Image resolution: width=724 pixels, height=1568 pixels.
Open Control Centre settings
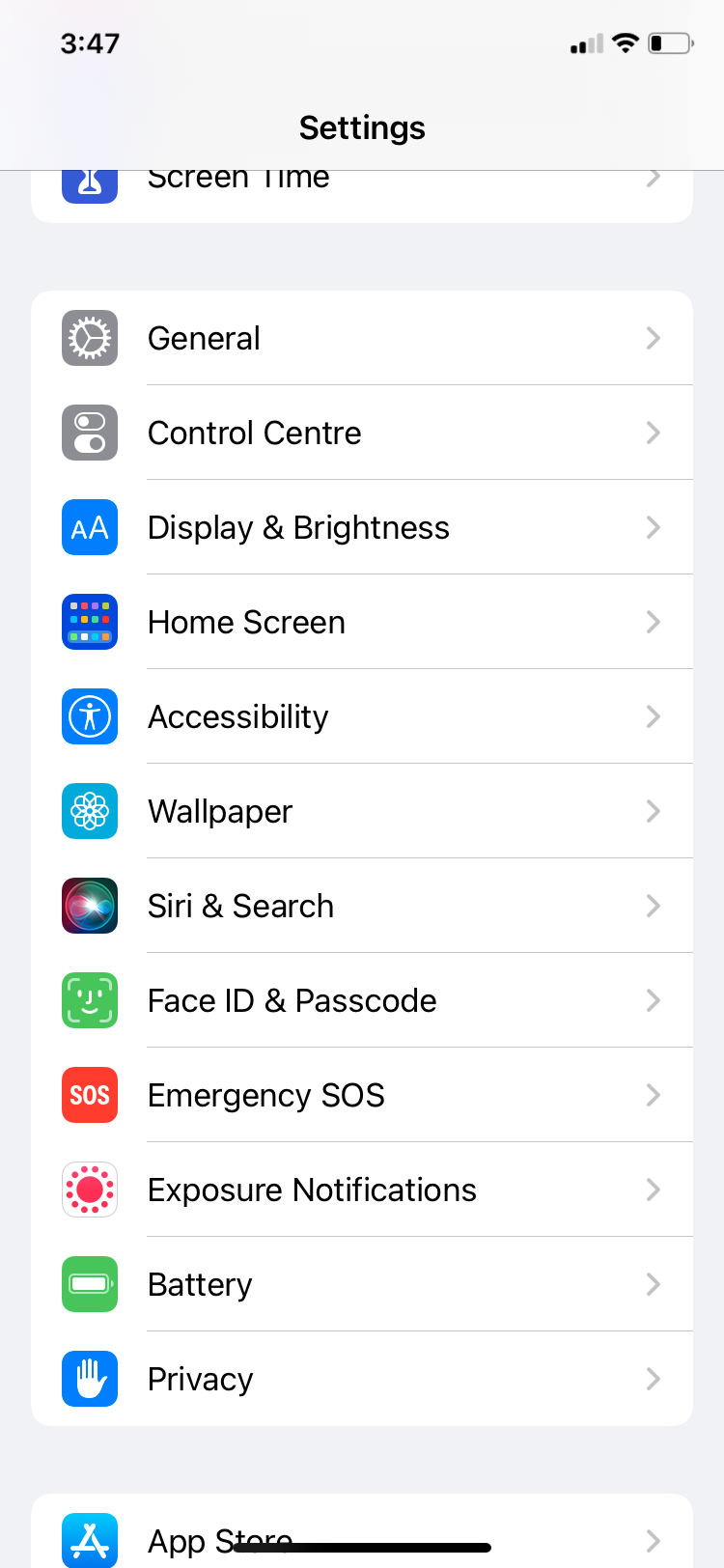point(362,433)
